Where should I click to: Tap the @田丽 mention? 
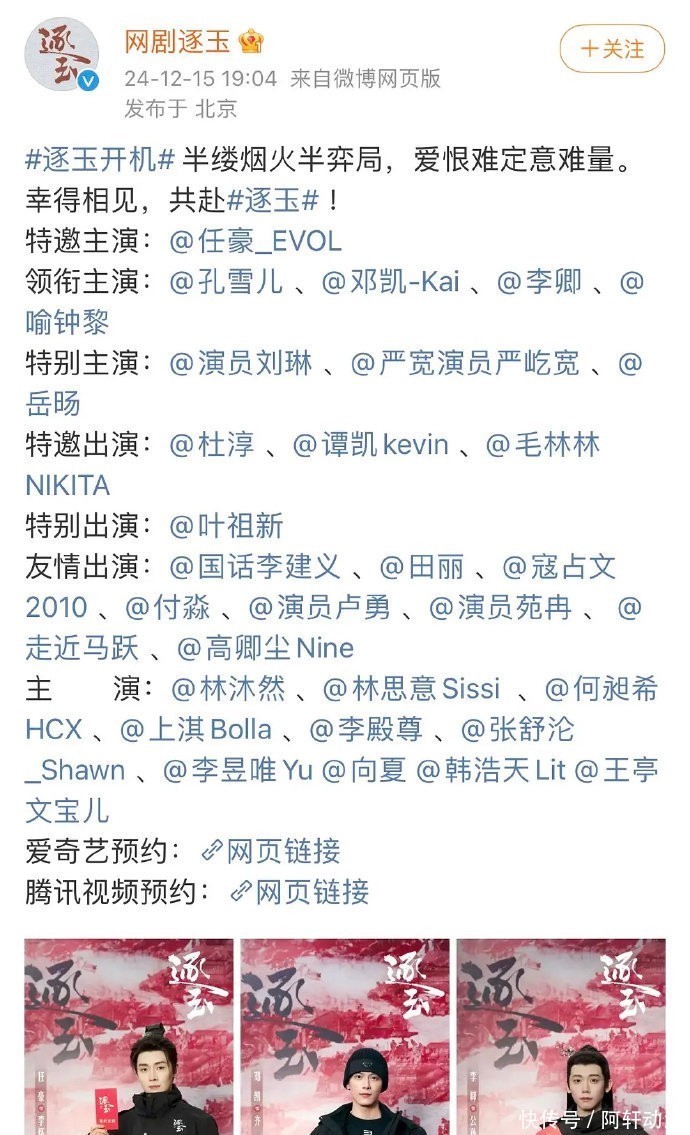[x=421, y=566]
